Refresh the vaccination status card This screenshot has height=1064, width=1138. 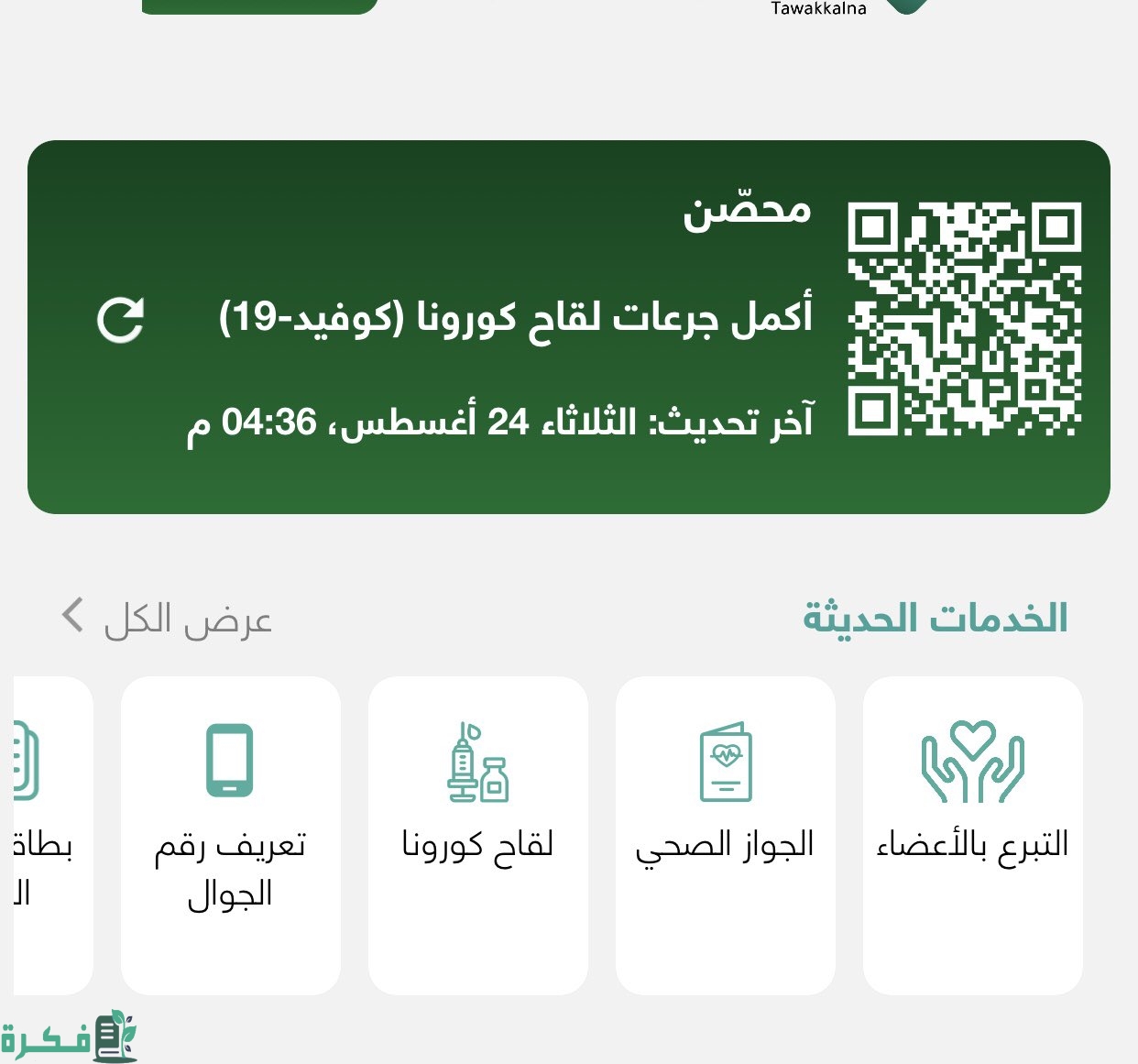(x=121, y=320)
